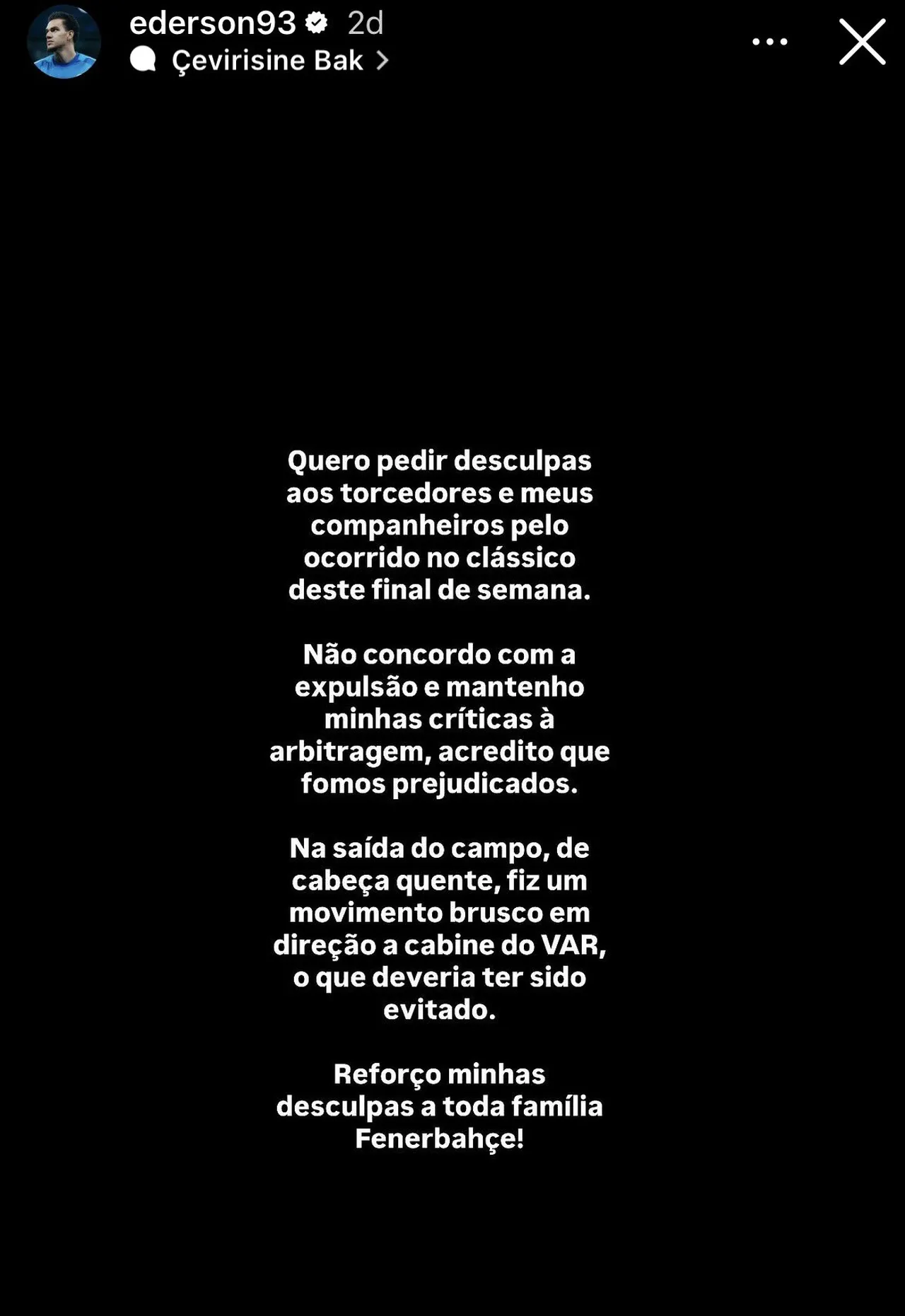Screen dimensions: 905x1316
Task: Open the three-dot story options menu
Action: click(769, 42)
